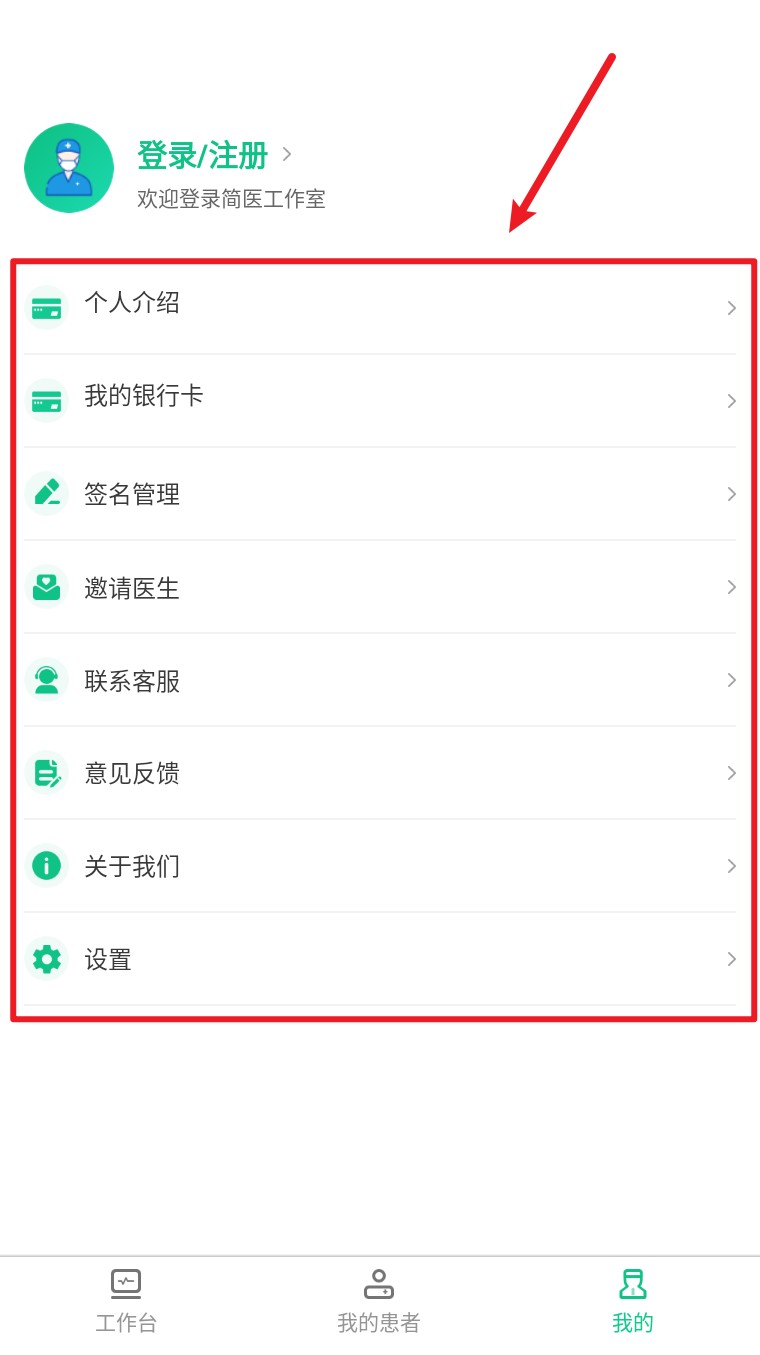This screenshot has width=760, height=1355.
Task: Click the 个人介绍 ID card icon
Action: pyautogui.click(x=46, y=307)
